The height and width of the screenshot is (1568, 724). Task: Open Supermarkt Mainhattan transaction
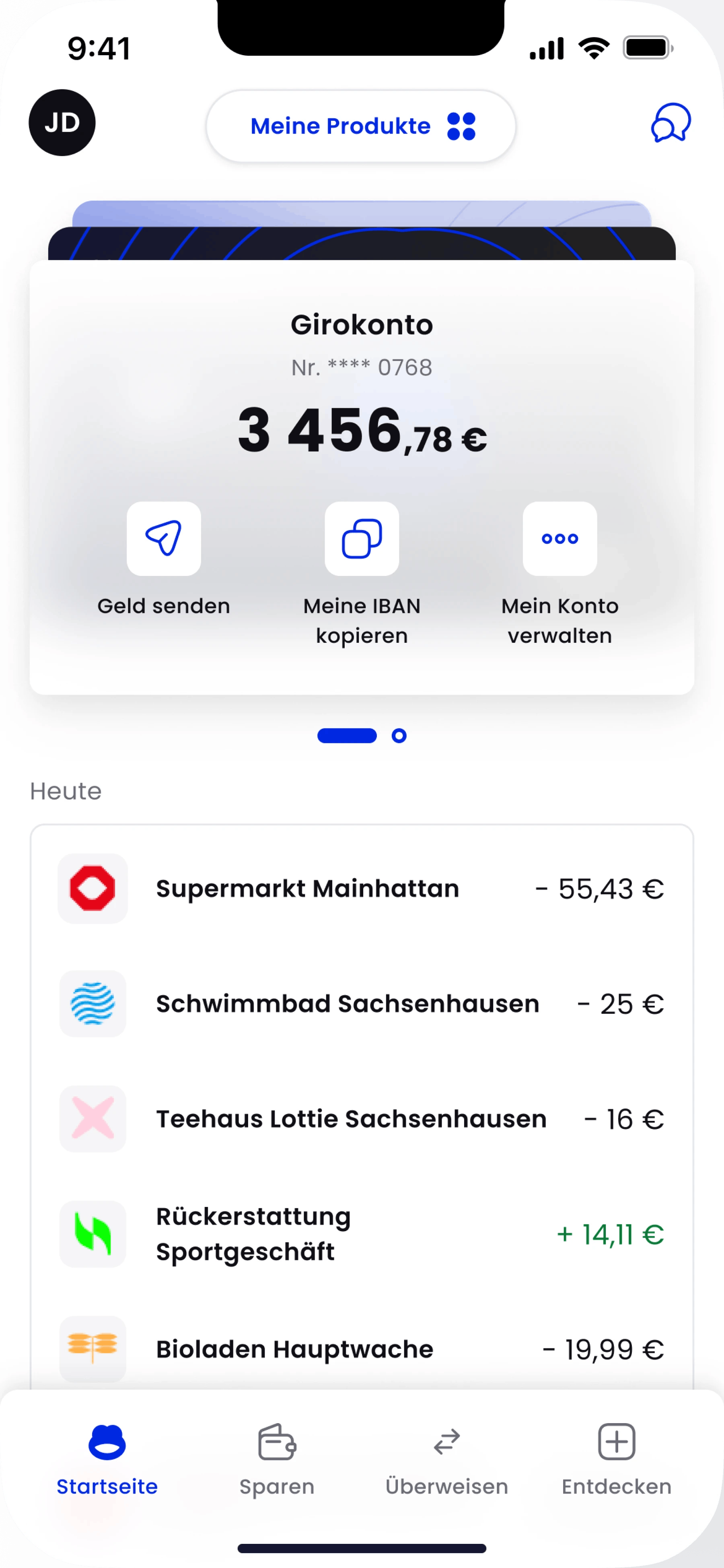362,889
